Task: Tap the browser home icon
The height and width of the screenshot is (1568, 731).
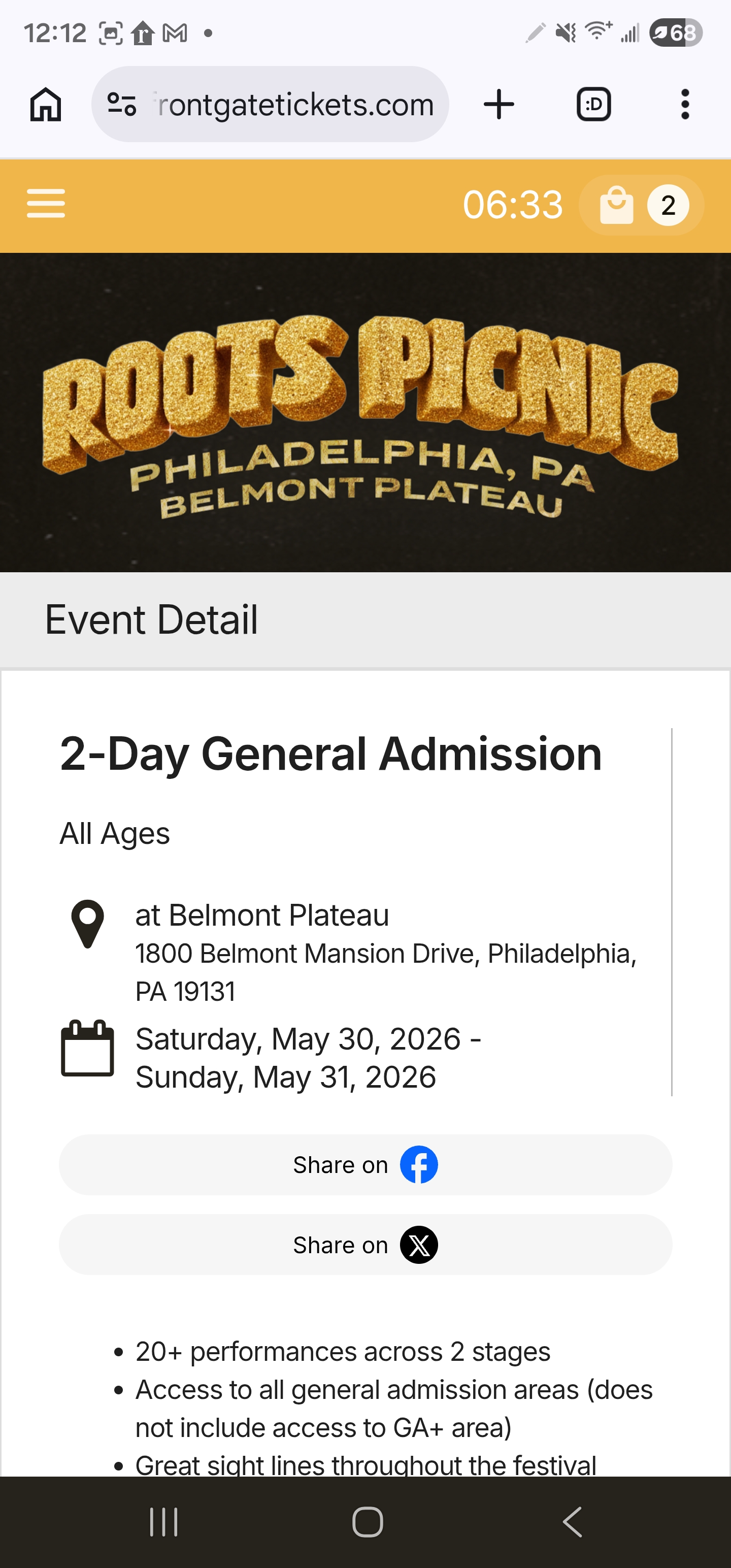Action: 46,104
